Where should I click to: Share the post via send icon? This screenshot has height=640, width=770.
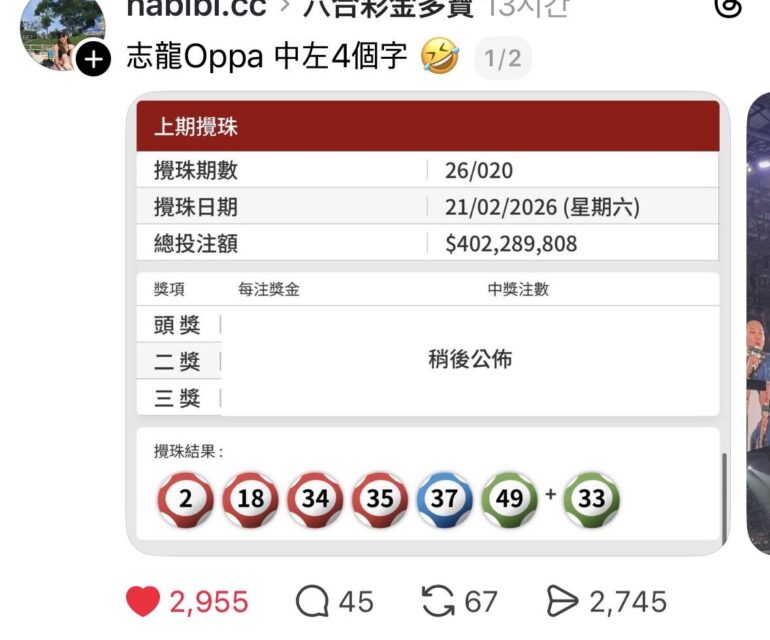(563, 601)
